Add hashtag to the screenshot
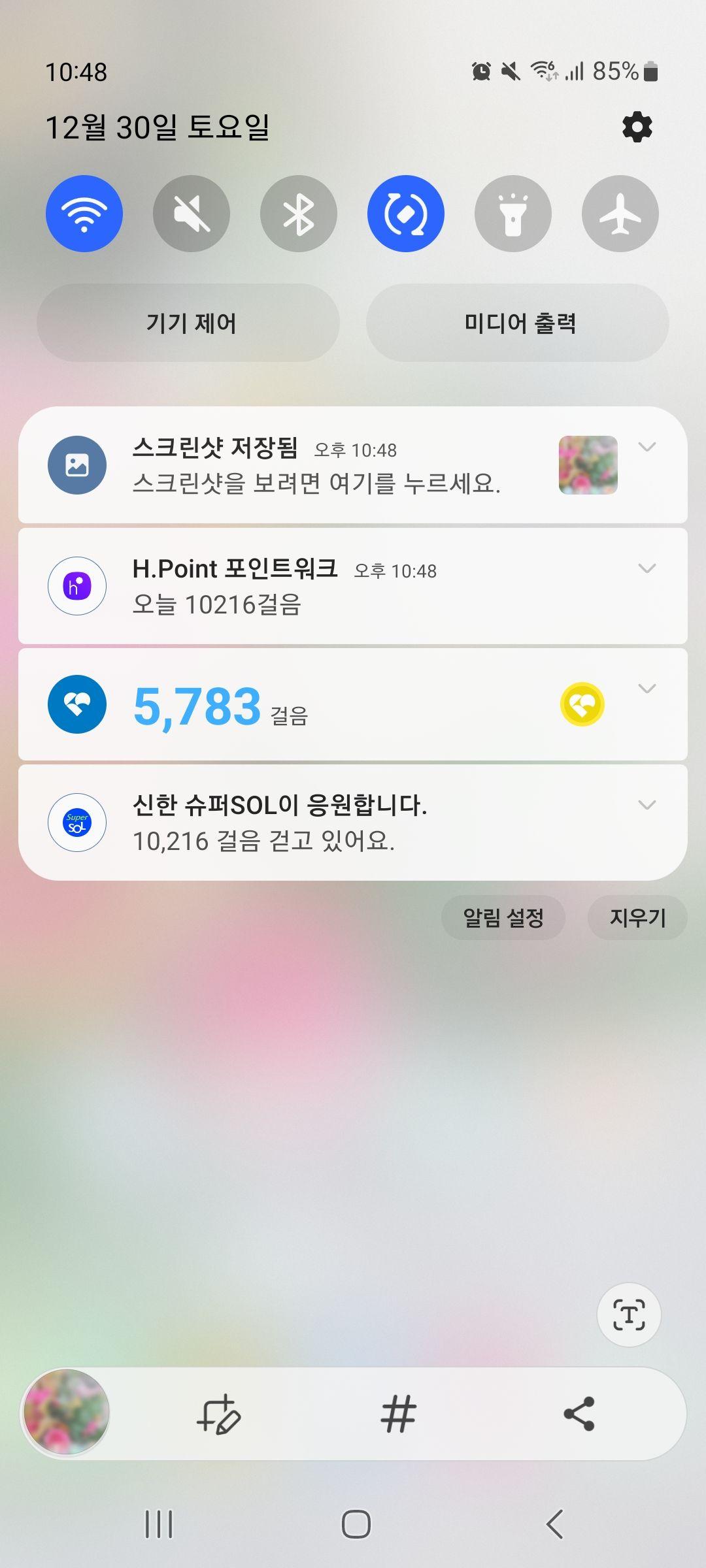 [x=399, y=1414]
